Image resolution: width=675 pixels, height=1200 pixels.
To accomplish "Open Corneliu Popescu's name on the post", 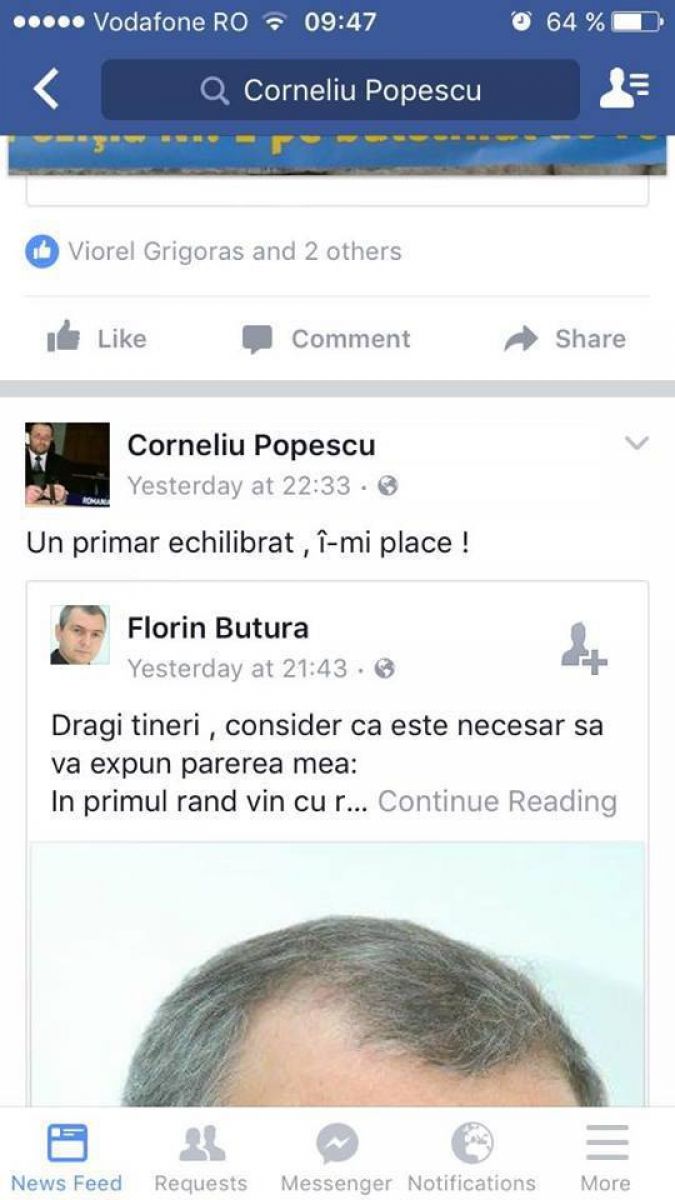I will [251, 445].
